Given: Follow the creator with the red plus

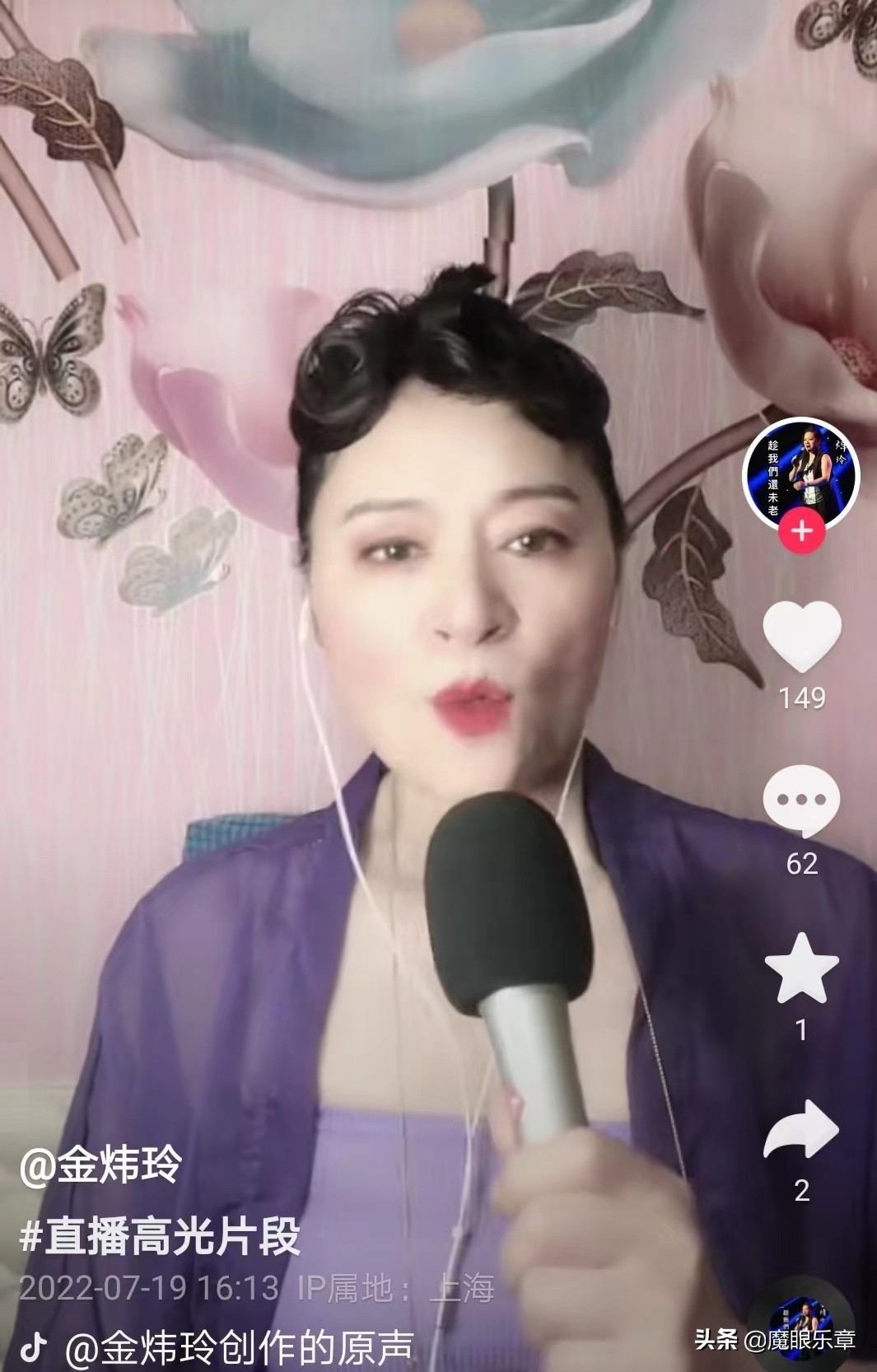Looking at the screenshot, I should click(801, 531).
